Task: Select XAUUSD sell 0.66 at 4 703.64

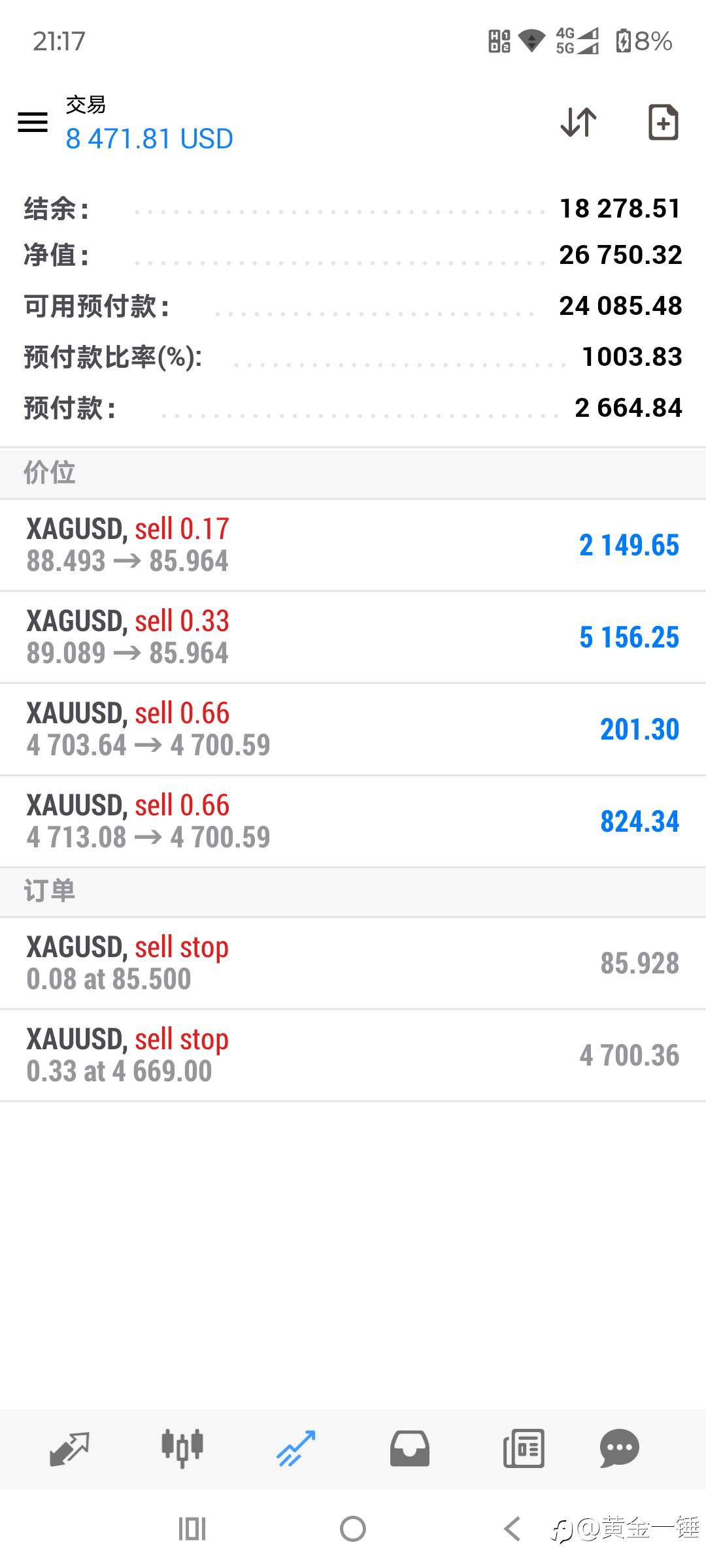Action: (x=353, y=729)
